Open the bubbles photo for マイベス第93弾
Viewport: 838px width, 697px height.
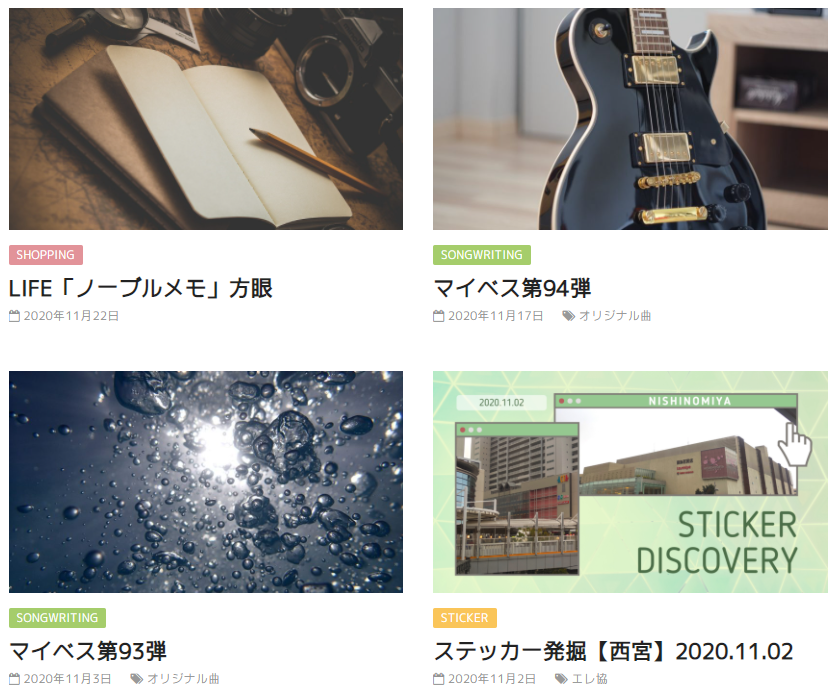pyautogui.click(x=205, y=481)
